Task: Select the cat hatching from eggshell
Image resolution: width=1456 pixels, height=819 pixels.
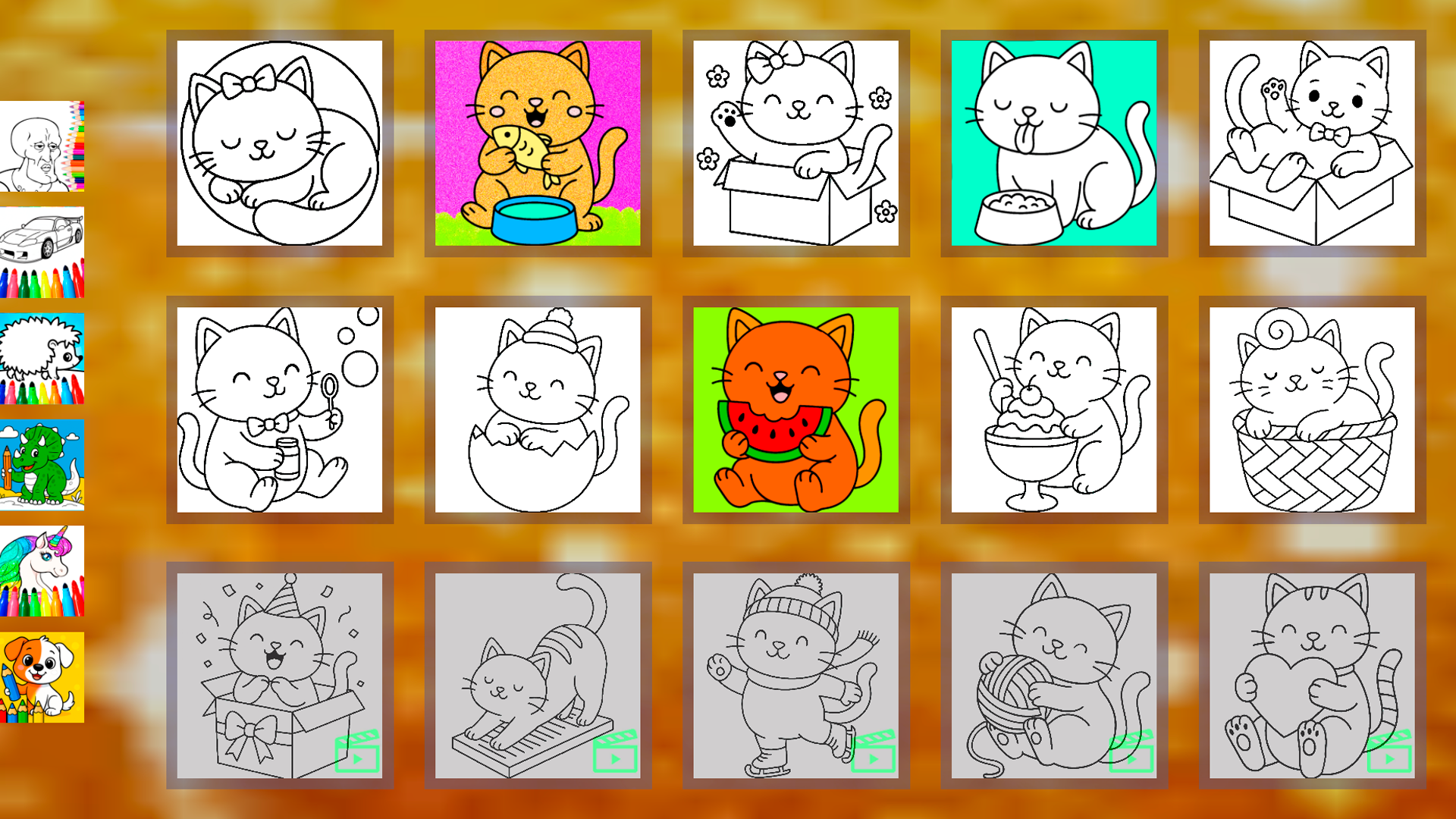Action: click(538, 409)
